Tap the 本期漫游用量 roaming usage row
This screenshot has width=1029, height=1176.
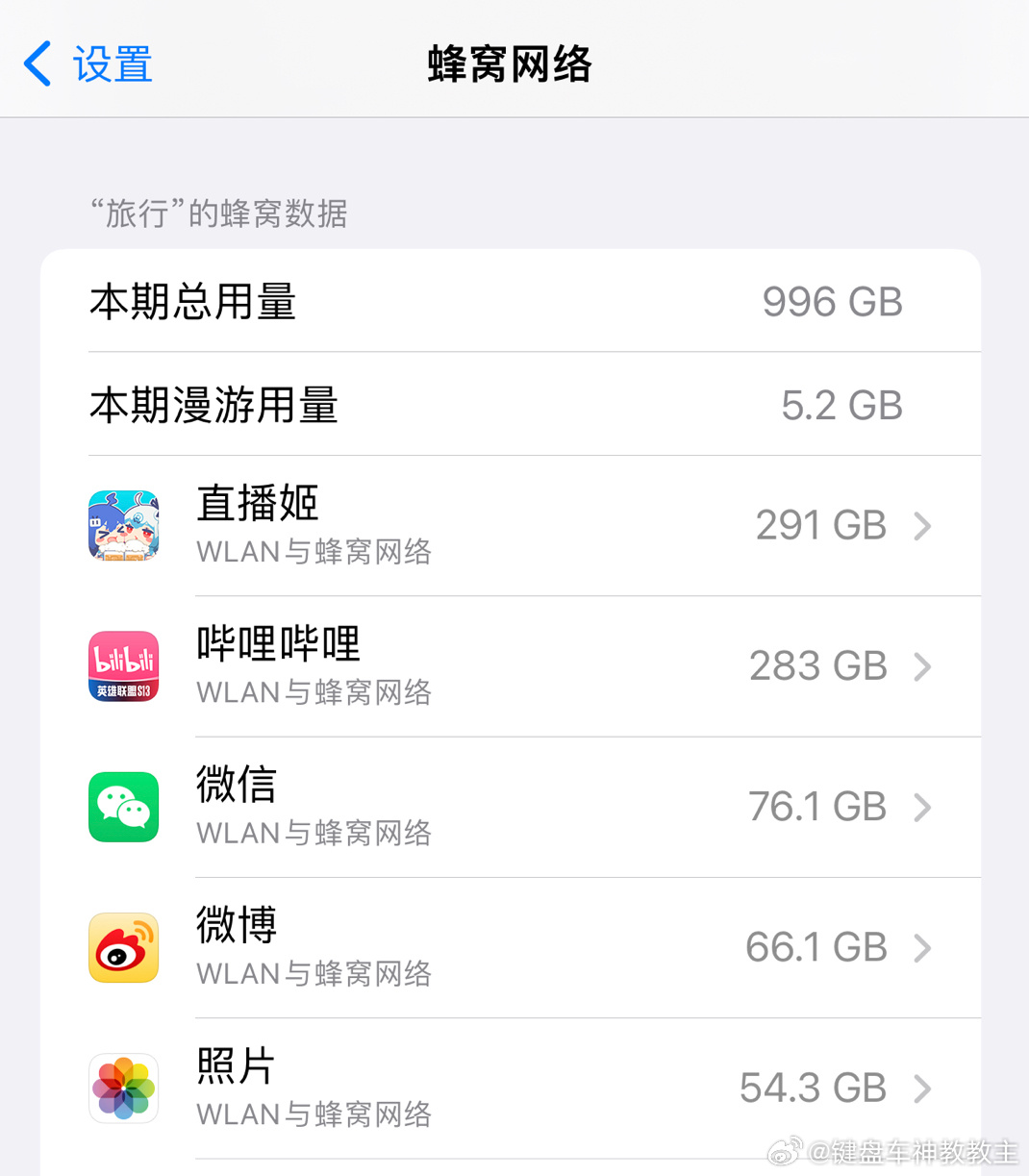click(510, 404)
